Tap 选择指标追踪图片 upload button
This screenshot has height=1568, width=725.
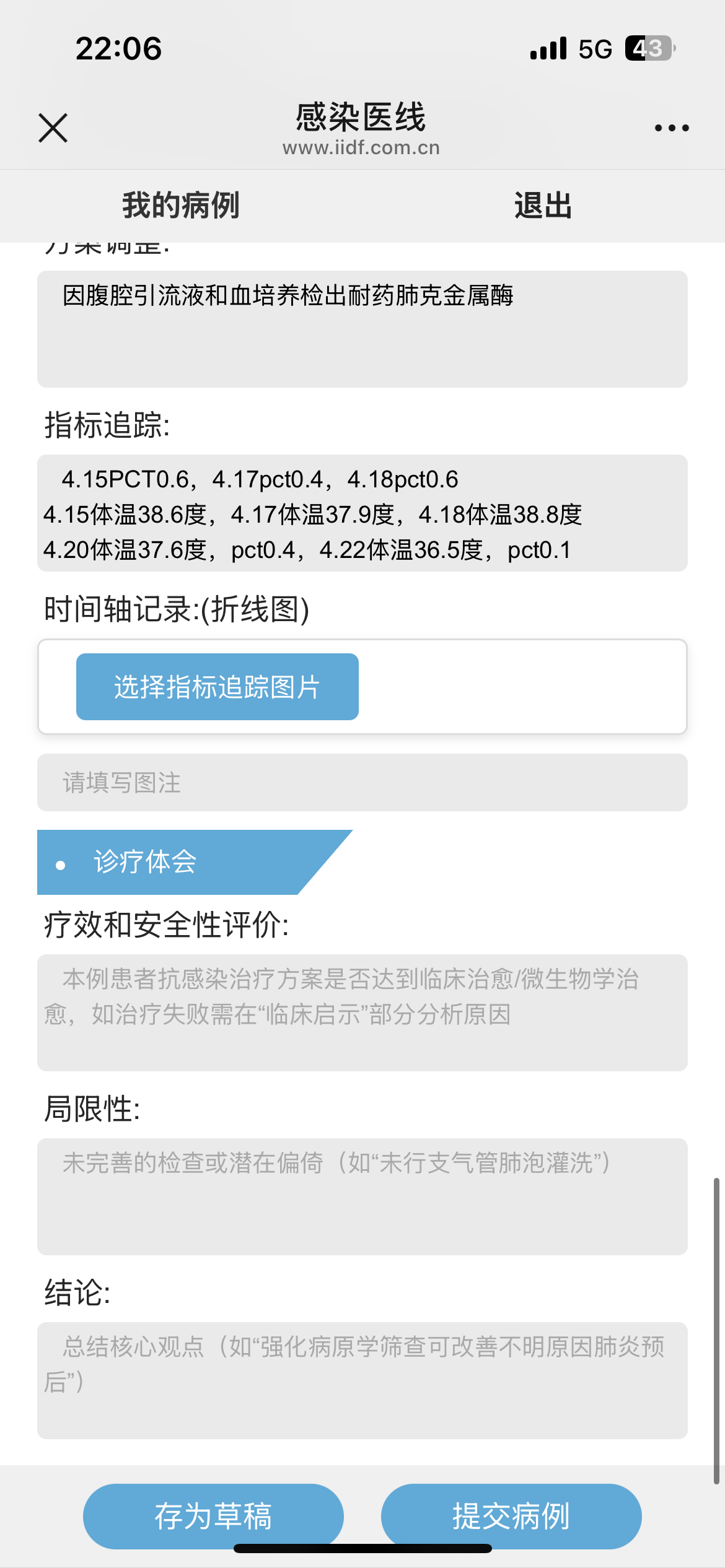click(x=217, y=687)
